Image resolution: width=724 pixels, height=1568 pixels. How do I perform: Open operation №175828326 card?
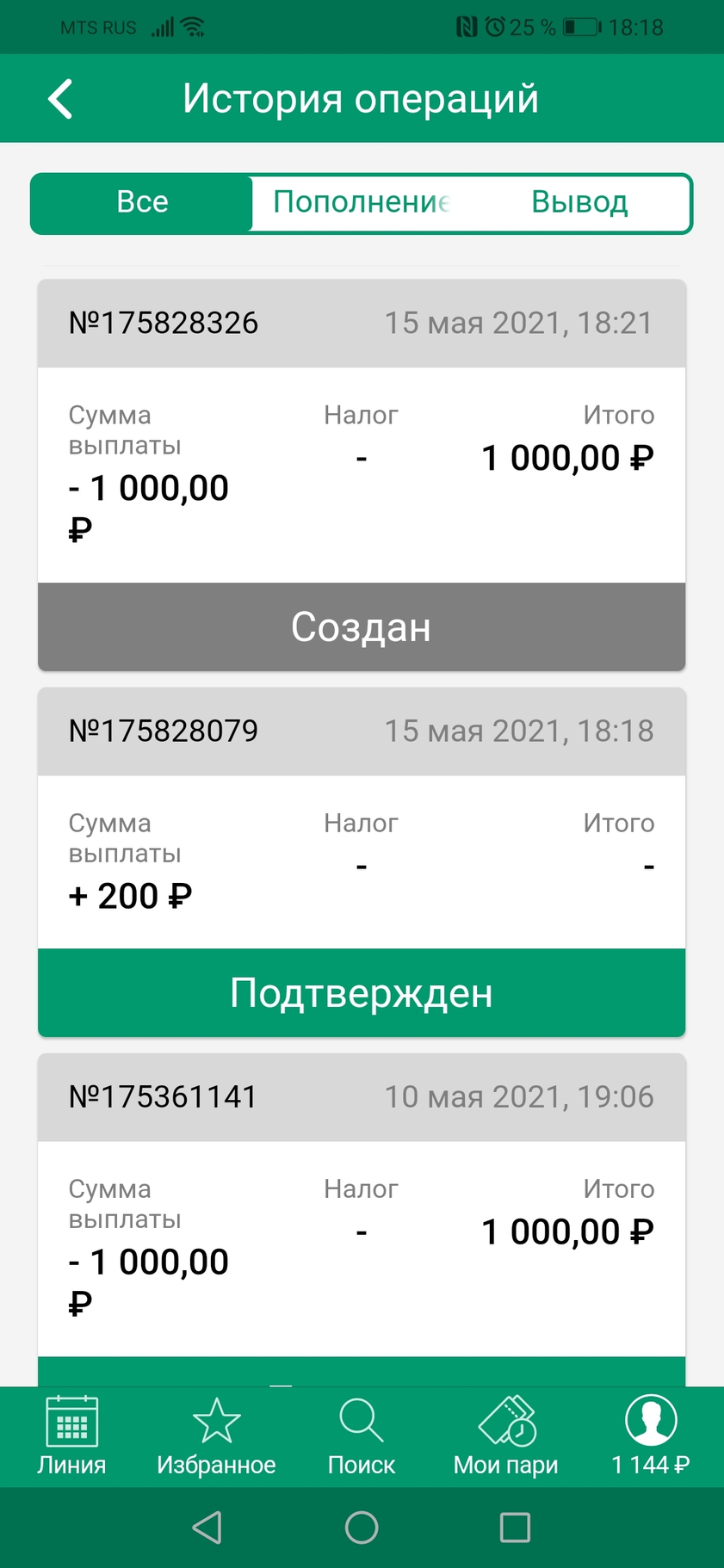coord(362,475)
